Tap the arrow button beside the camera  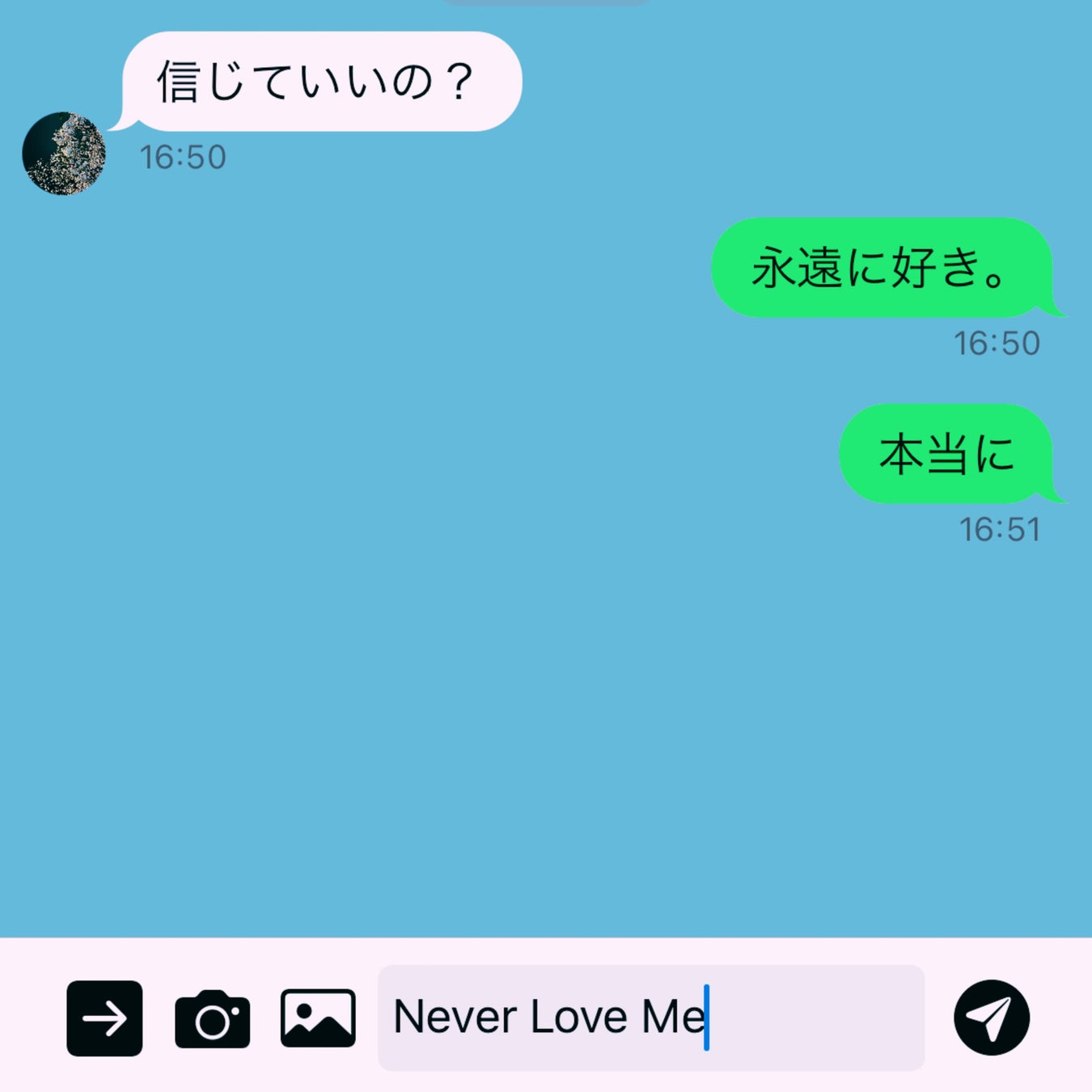[x=104, y=1018]
